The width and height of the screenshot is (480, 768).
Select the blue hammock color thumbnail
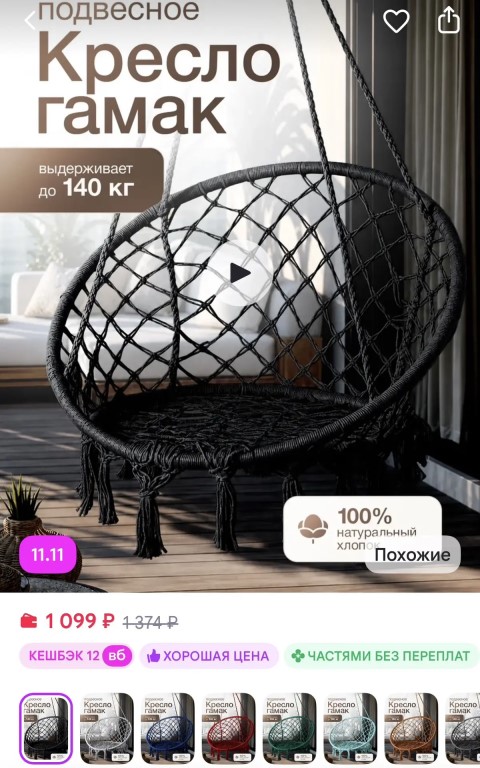168,728
